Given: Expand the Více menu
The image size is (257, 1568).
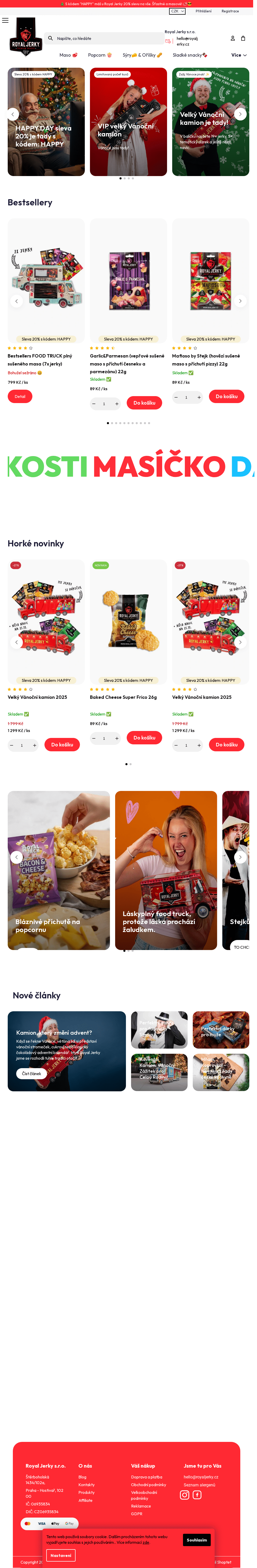Looking at the screenshot, I should pyautogui.click(x=239, y=55).
